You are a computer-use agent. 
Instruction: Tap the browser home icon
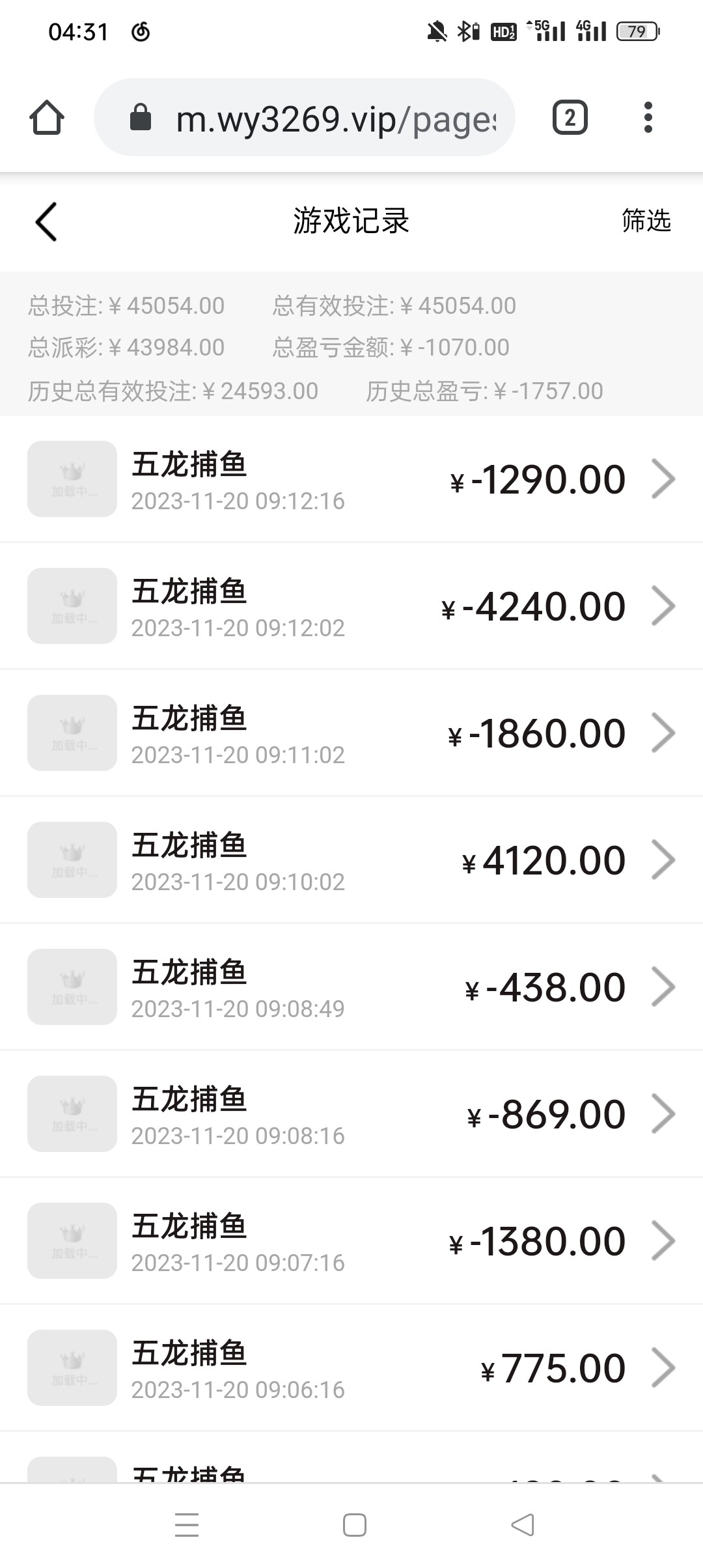tap(47, 118)
